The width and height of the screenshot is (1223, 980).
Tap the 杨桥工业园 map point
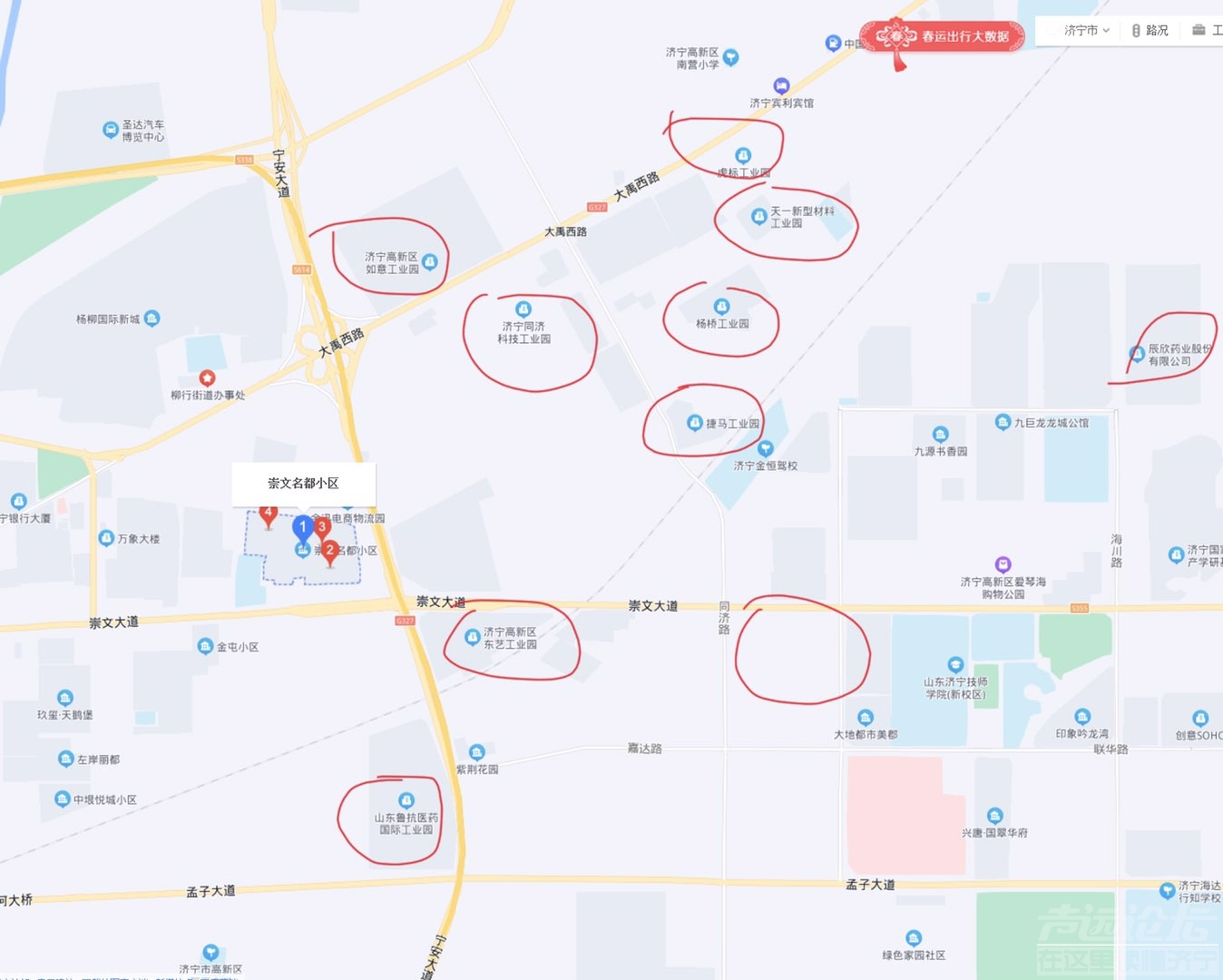point(721,307)
